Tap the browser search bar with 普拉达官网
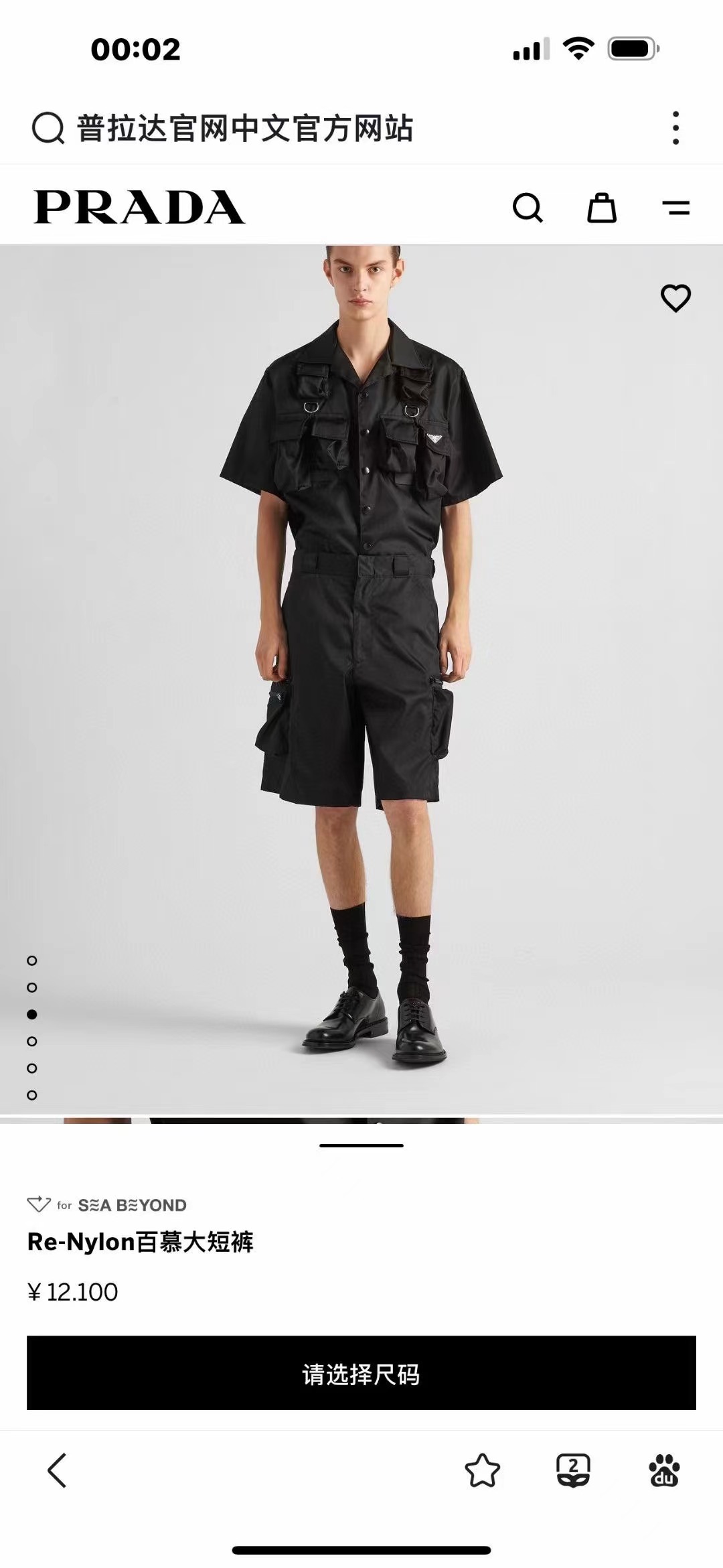 [x=244, y=129]
